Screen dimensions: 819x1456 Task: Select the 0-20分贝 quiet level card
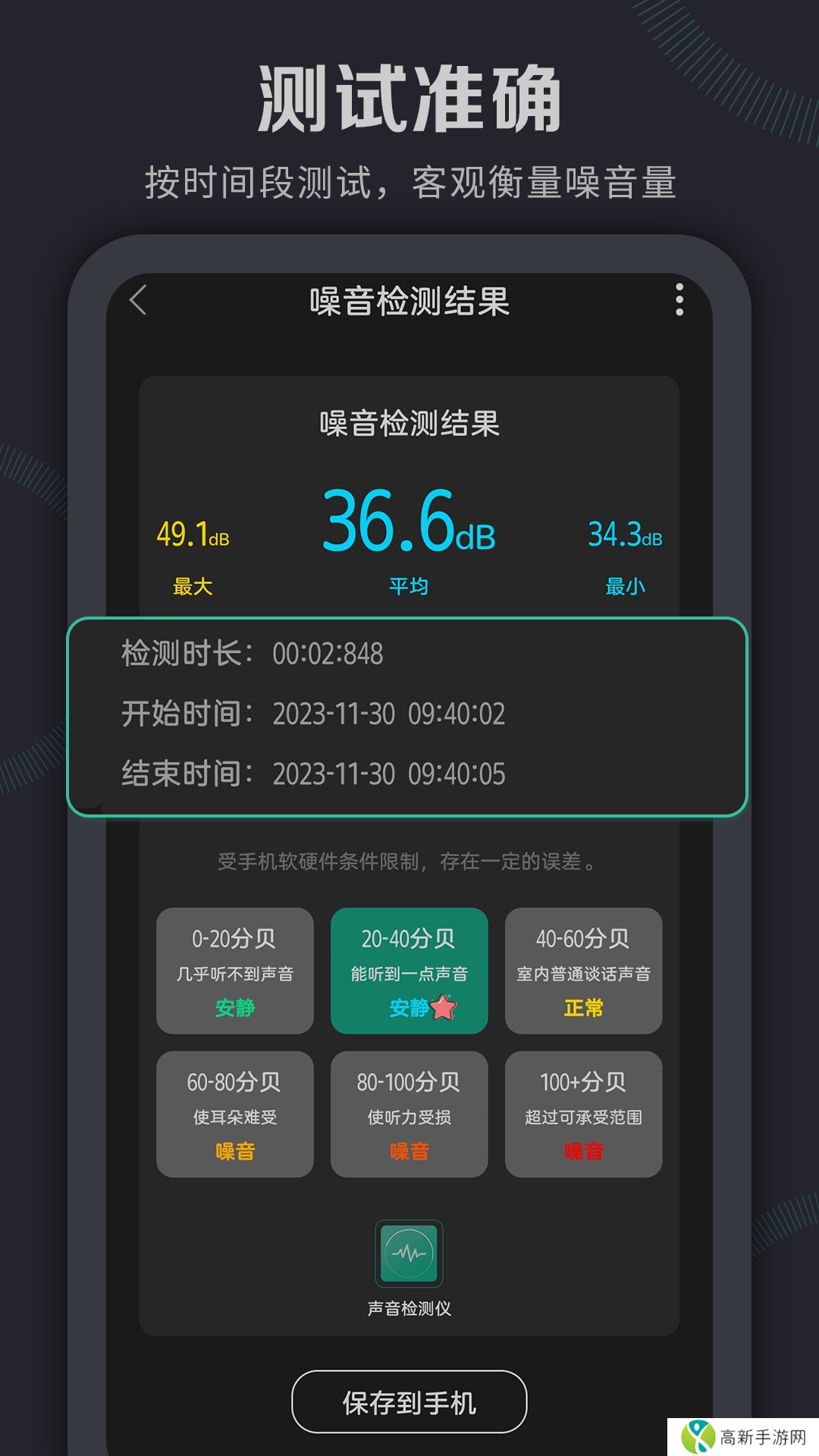(x=234, y=971)
